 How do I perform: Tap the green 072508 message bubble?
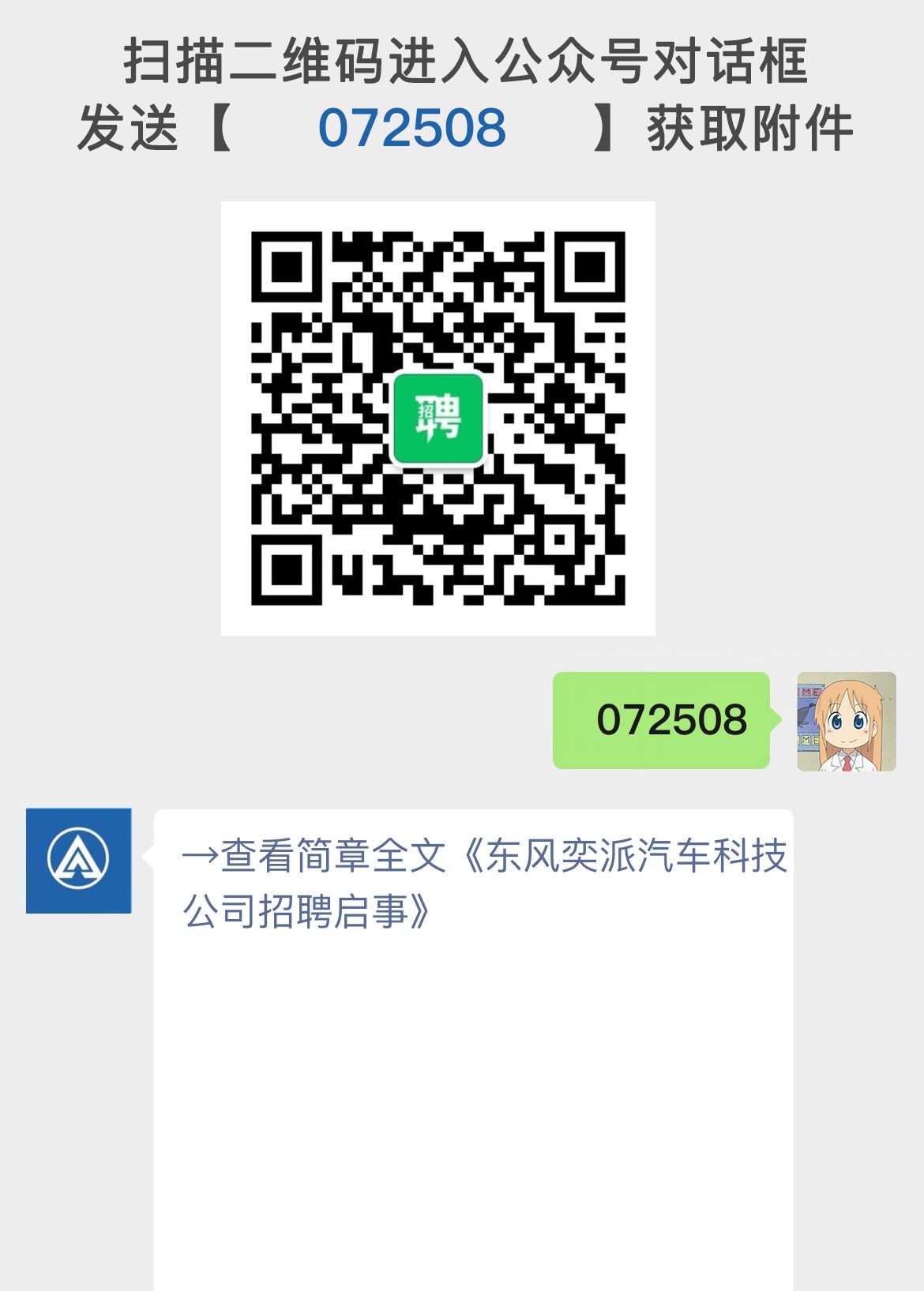pyautogui.click(x=662, y=720)
